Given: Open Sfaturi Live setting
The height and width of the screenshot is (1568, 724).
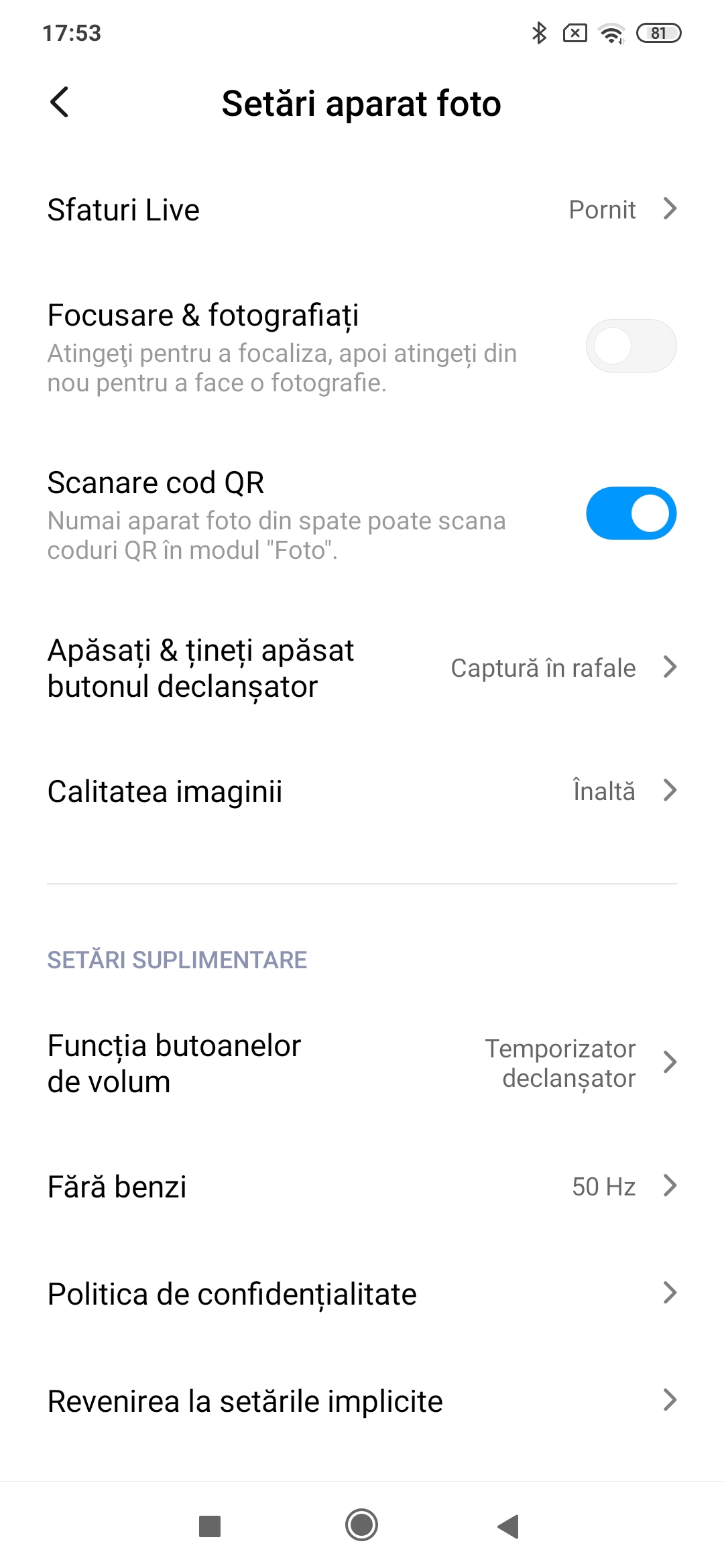Looking at the screenshot, I should pyautogui.click(x=362, y=210).
